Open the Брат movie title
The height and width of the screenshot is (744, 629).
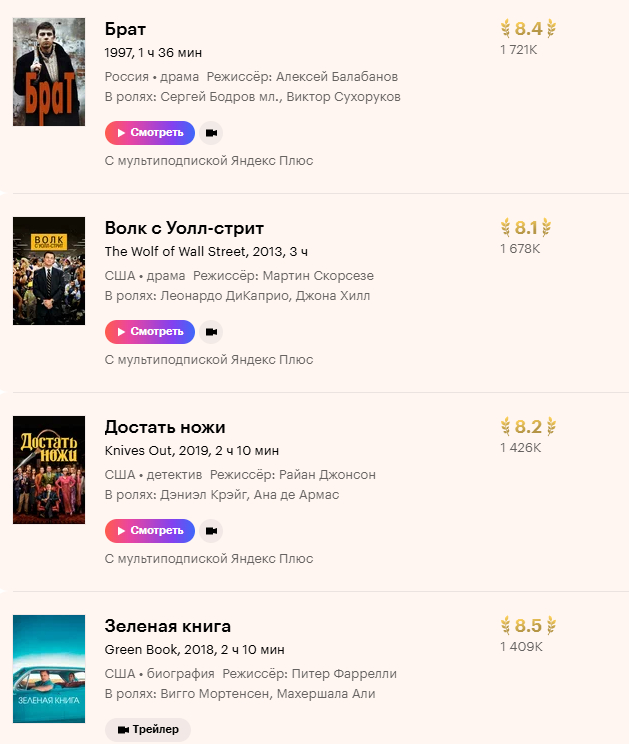pyautogui.click(x=125, y=29)
